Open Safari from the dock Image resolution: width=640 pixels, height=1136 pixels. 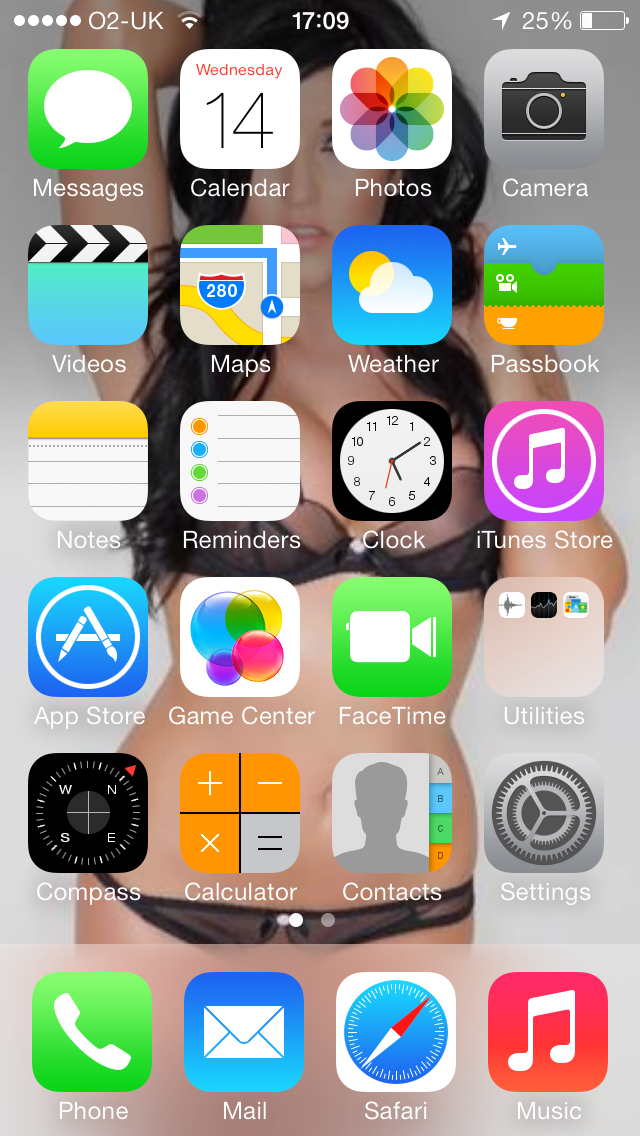396,1032
